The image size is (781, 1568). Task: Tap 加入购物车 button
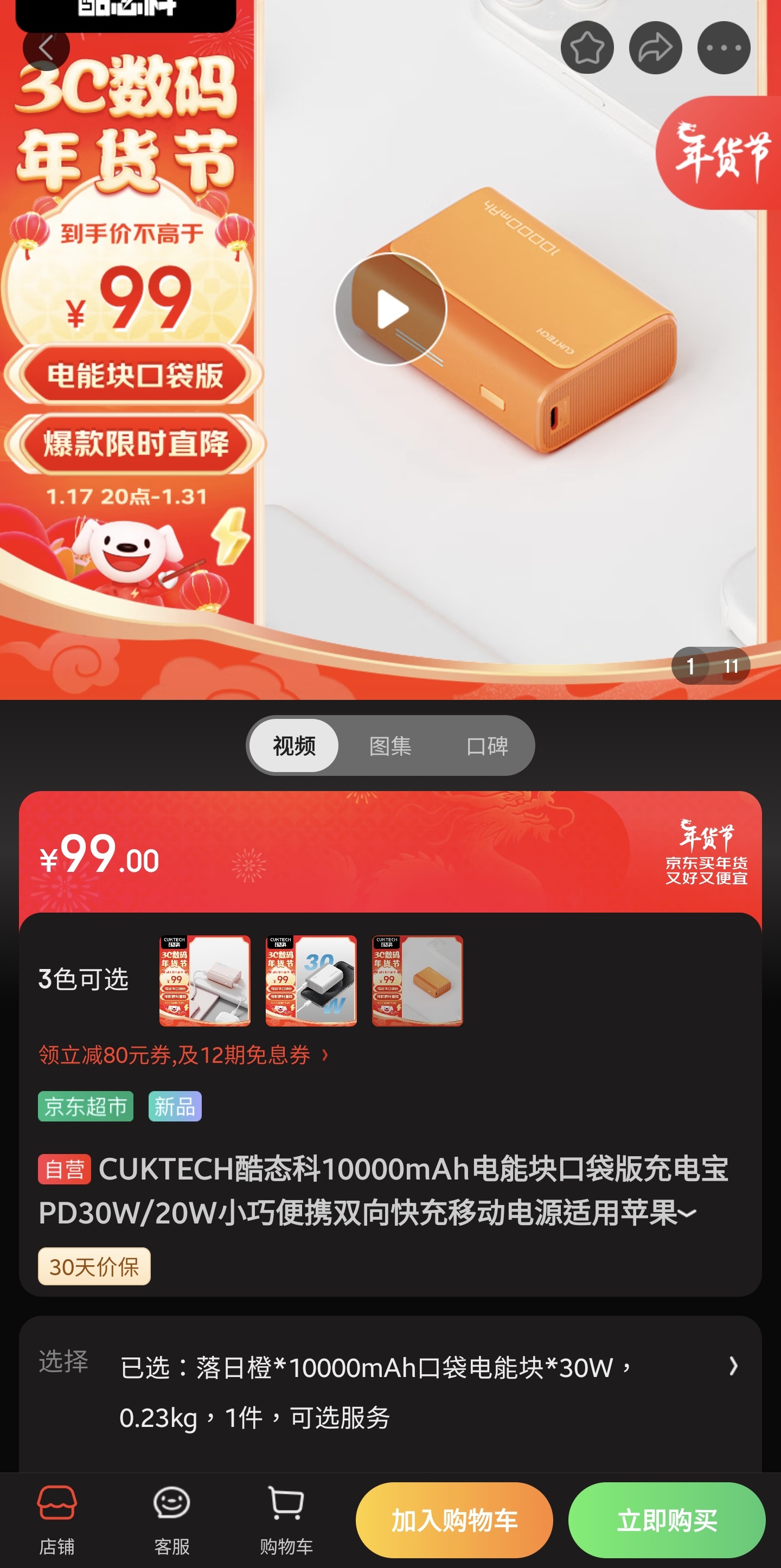[454, 1520]
